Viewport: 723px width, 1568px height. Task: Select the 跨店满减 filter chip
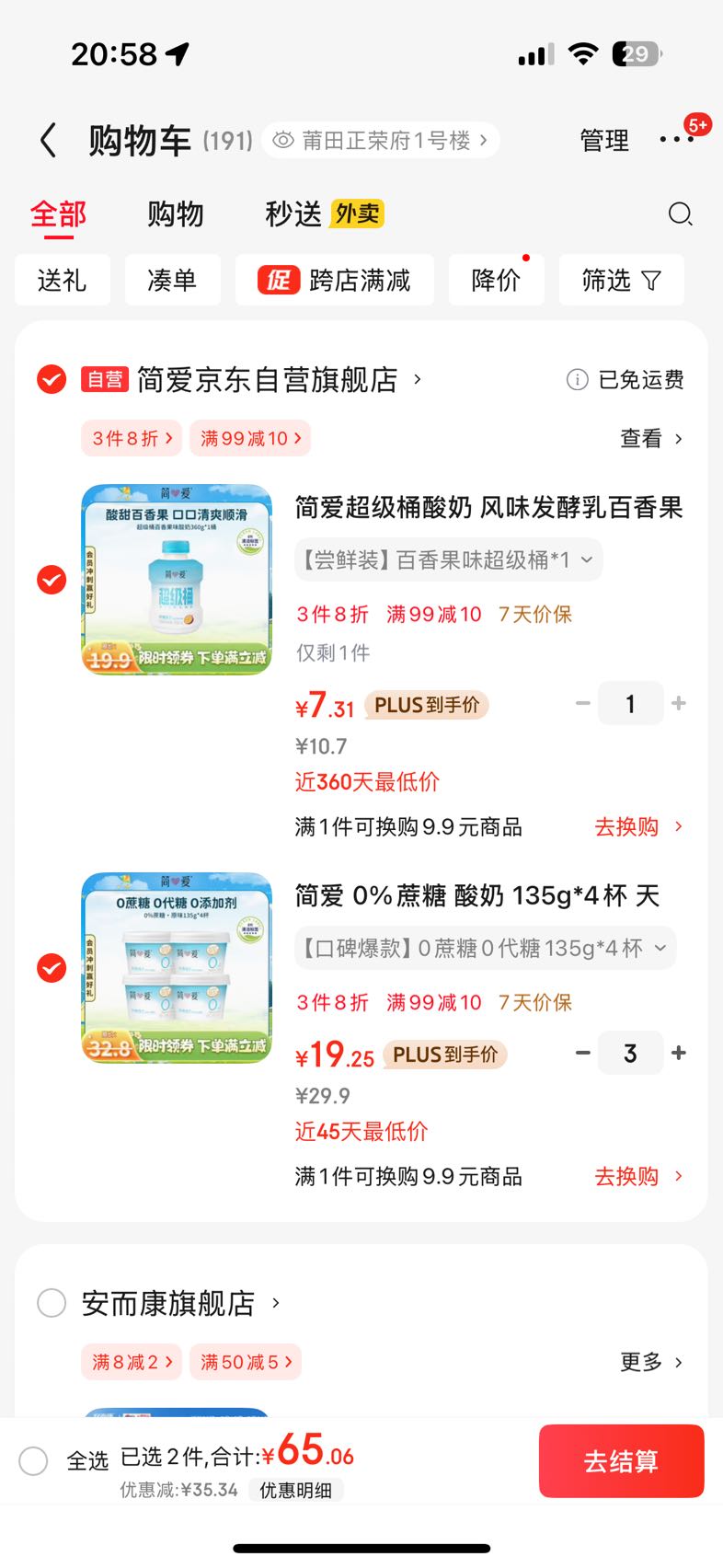click(x=334, y=280)
